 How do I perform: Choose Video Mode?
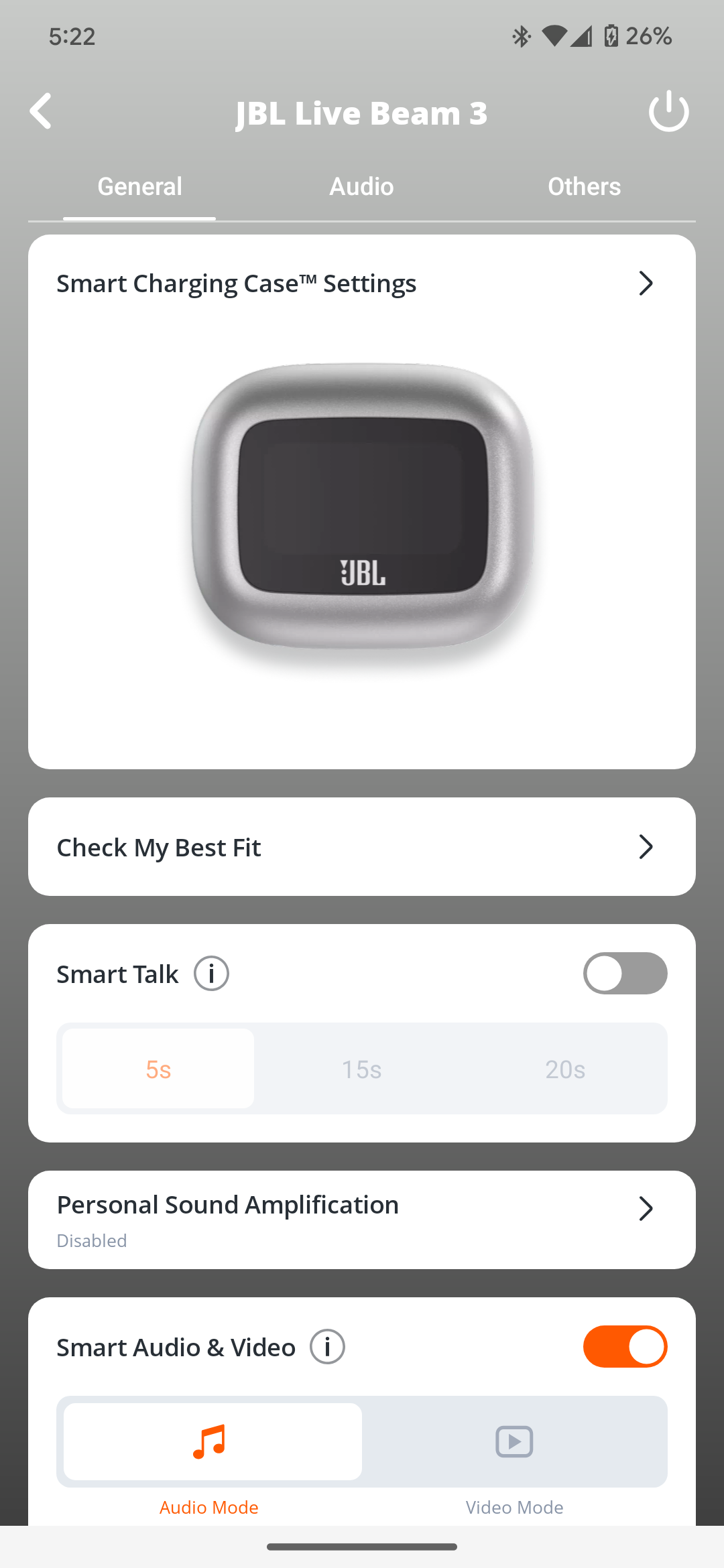pyautogui.click(x=514, y=1442)
